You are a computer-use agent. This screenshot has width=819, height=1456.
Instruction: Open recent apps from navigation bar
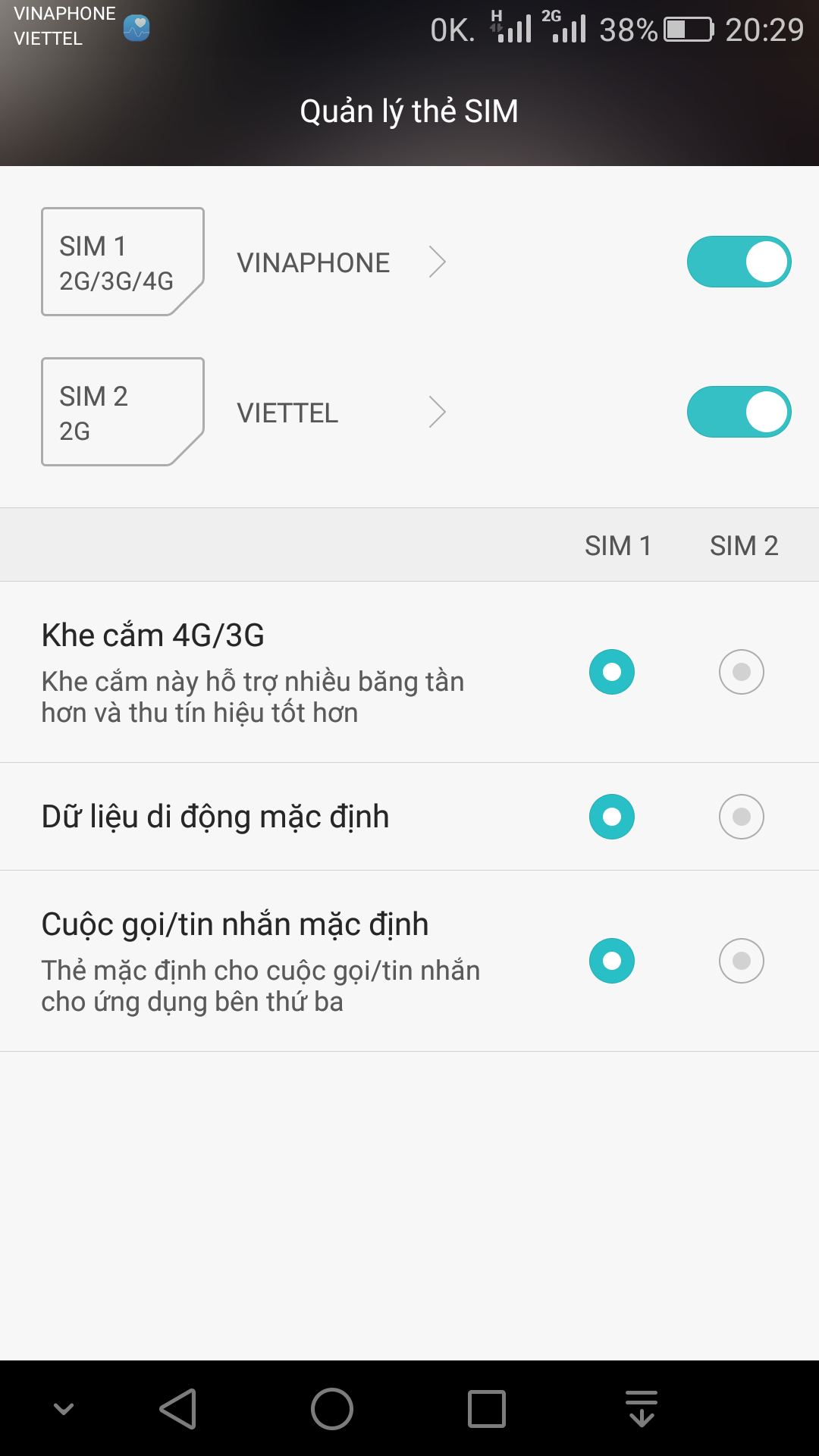[487, 1409]
